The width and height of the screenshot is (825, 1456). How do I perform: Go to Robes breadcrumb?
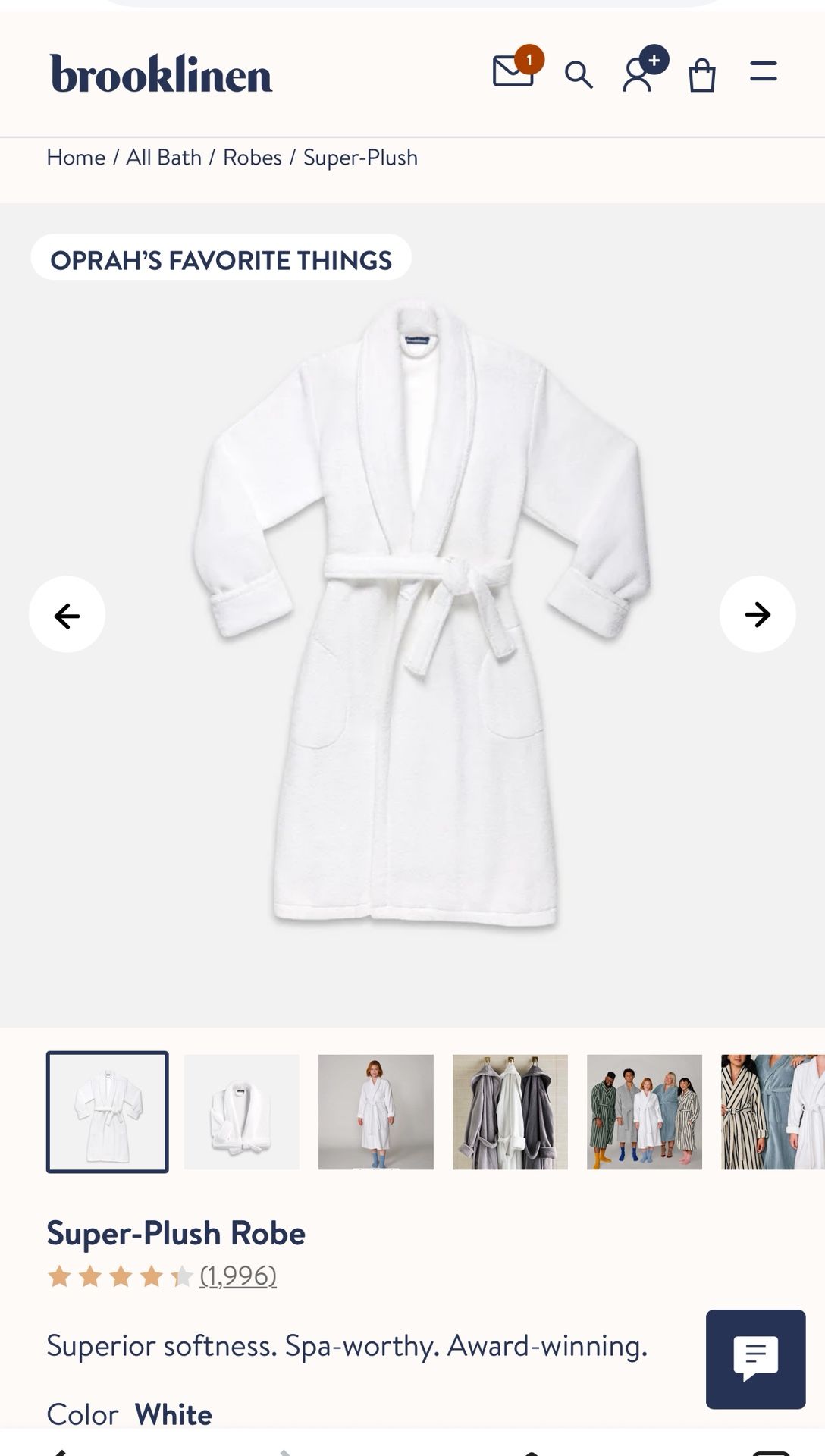[x=252, y=158]
